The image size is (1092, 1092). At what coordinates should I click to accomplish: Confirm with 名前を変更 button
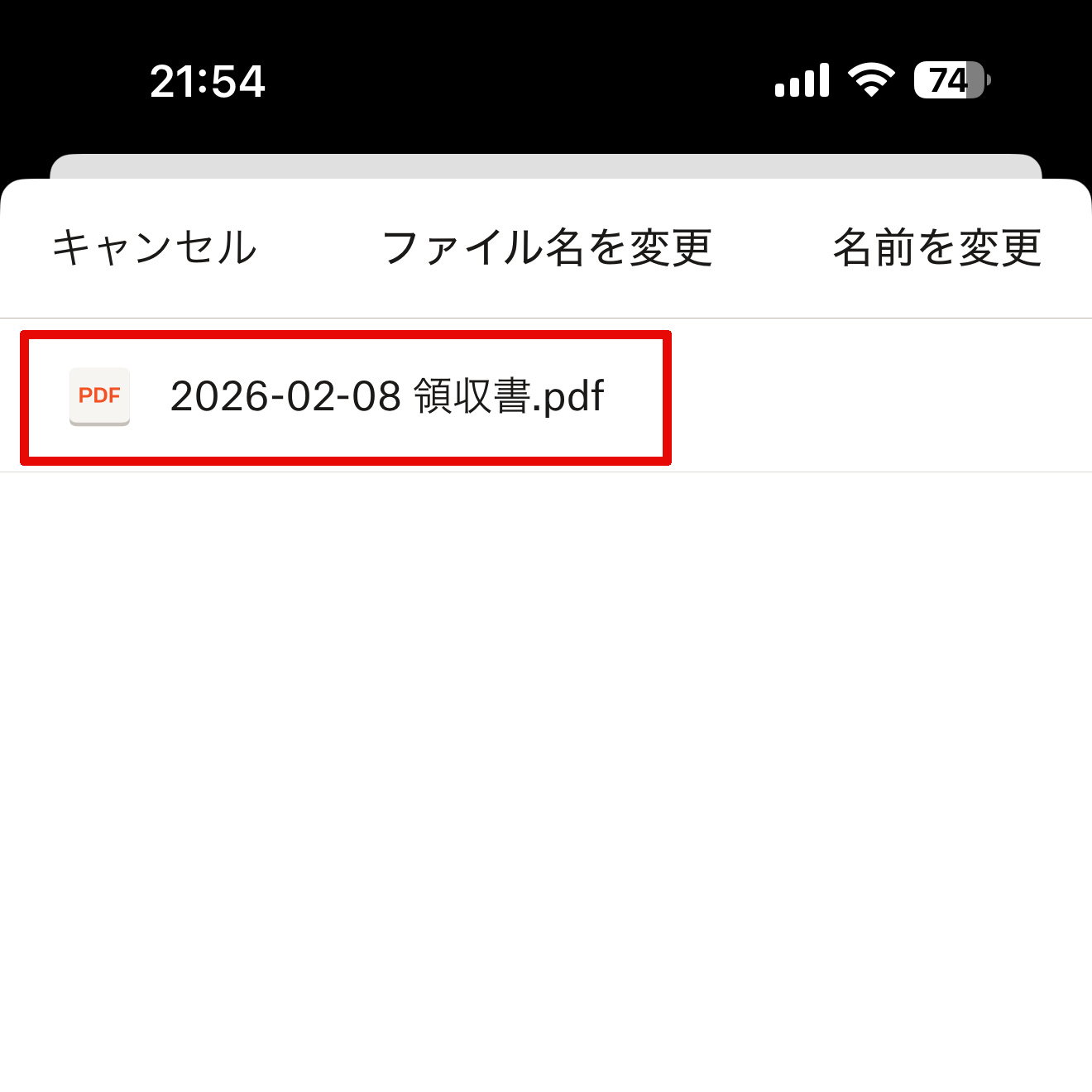tap(936, 247)
